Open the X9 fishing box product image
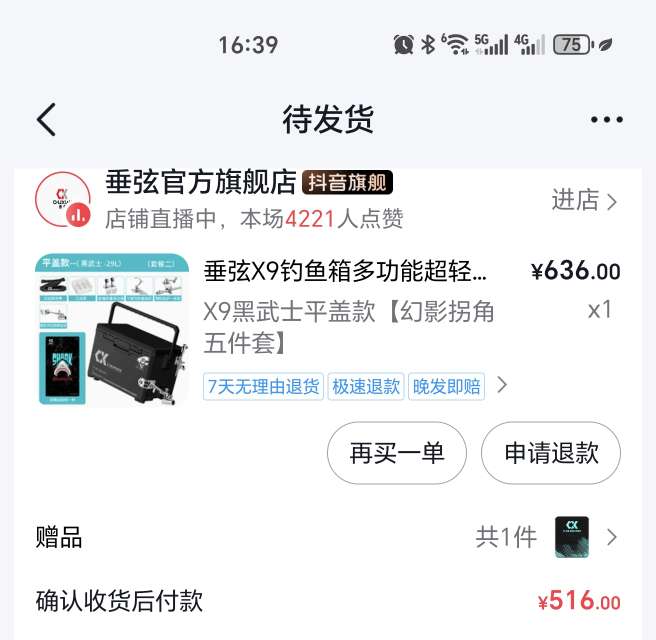656x640 pixels. [x=112, y=329]
